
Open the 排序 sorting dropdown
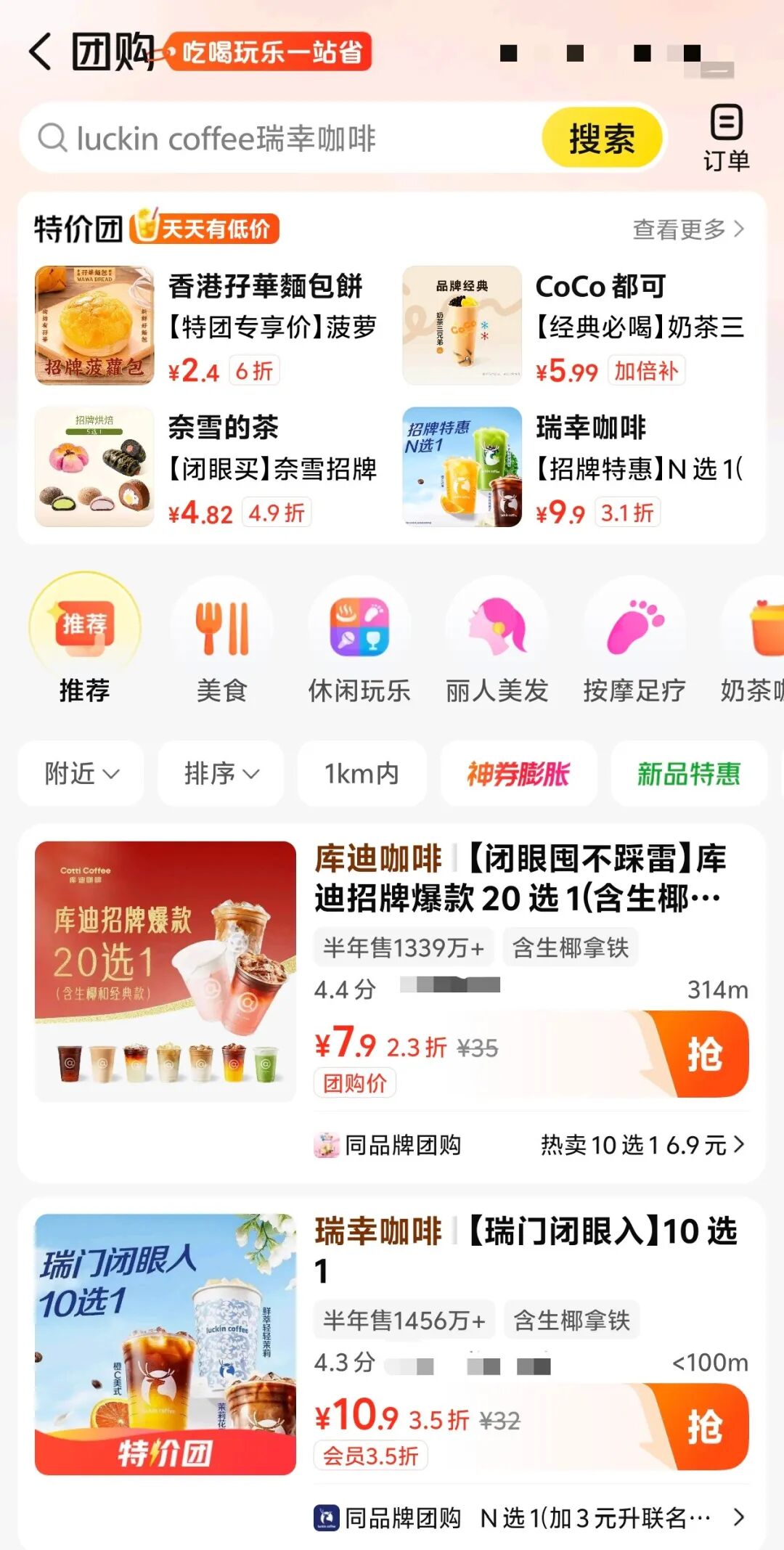click(220, 775)
